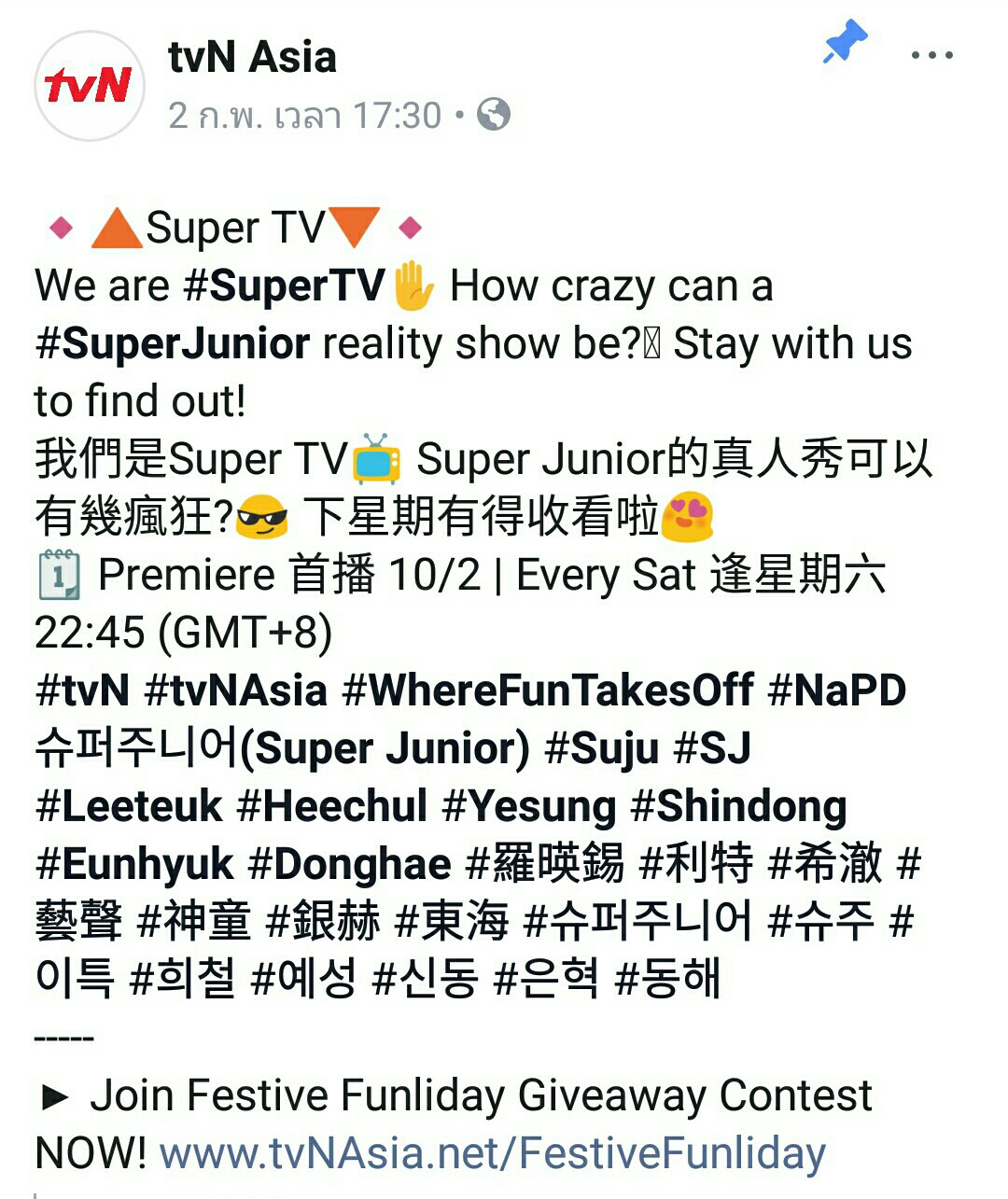Select the #Shindong hashtag
Screen dimensions: 1008x1199
[x=738, y=807]
